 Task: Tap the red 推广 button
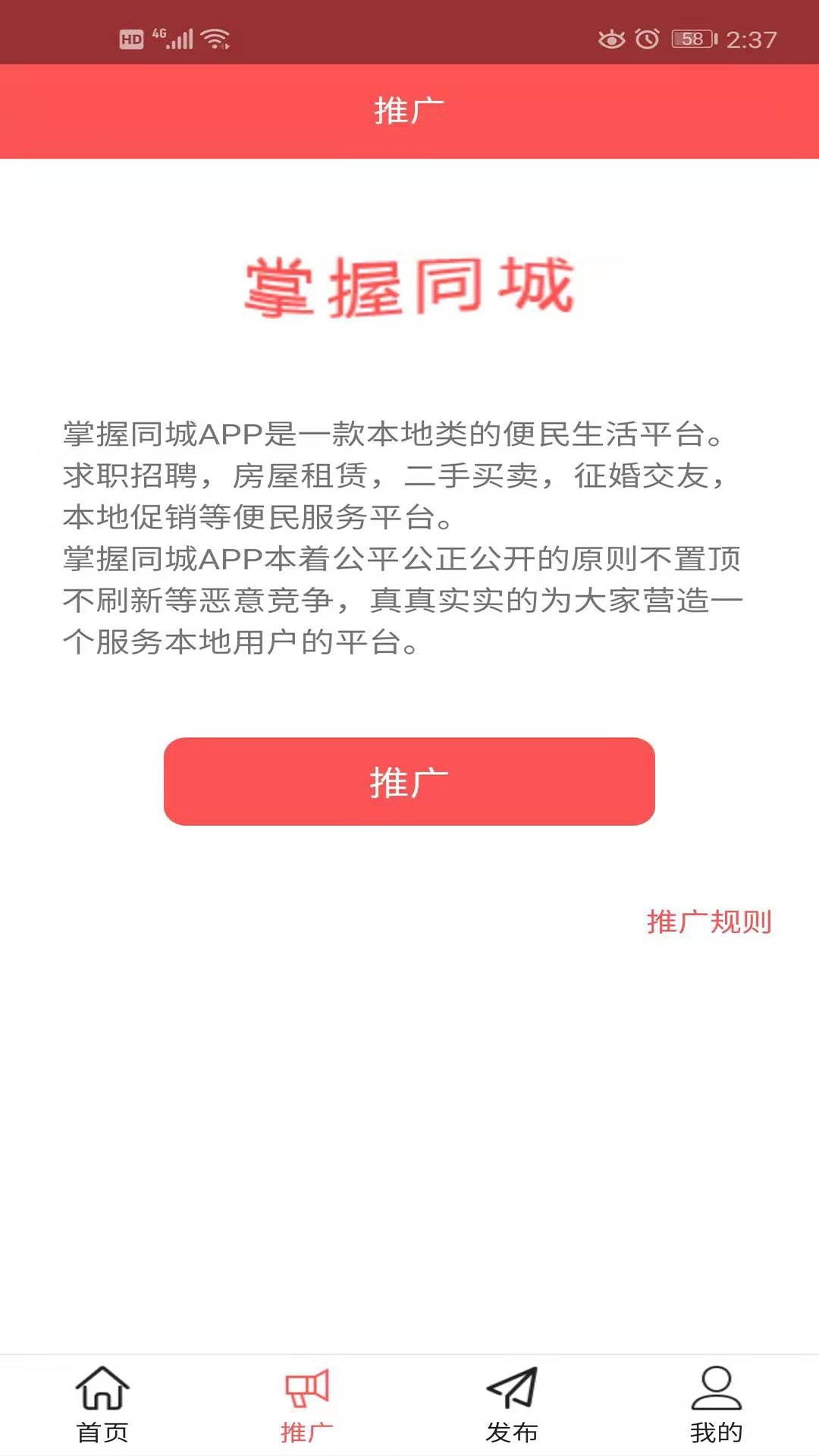pos(409,781)
